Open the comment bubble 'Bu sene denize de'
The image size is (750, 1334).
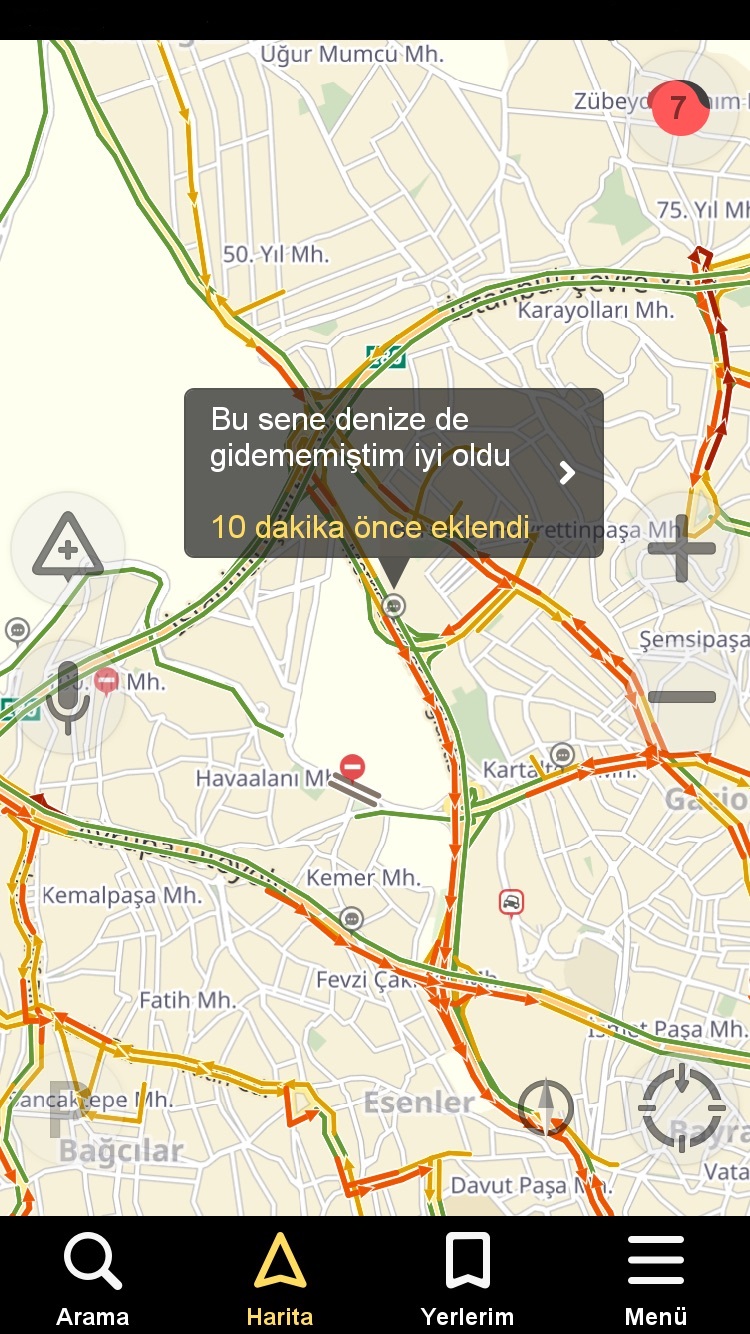[393, 472]
